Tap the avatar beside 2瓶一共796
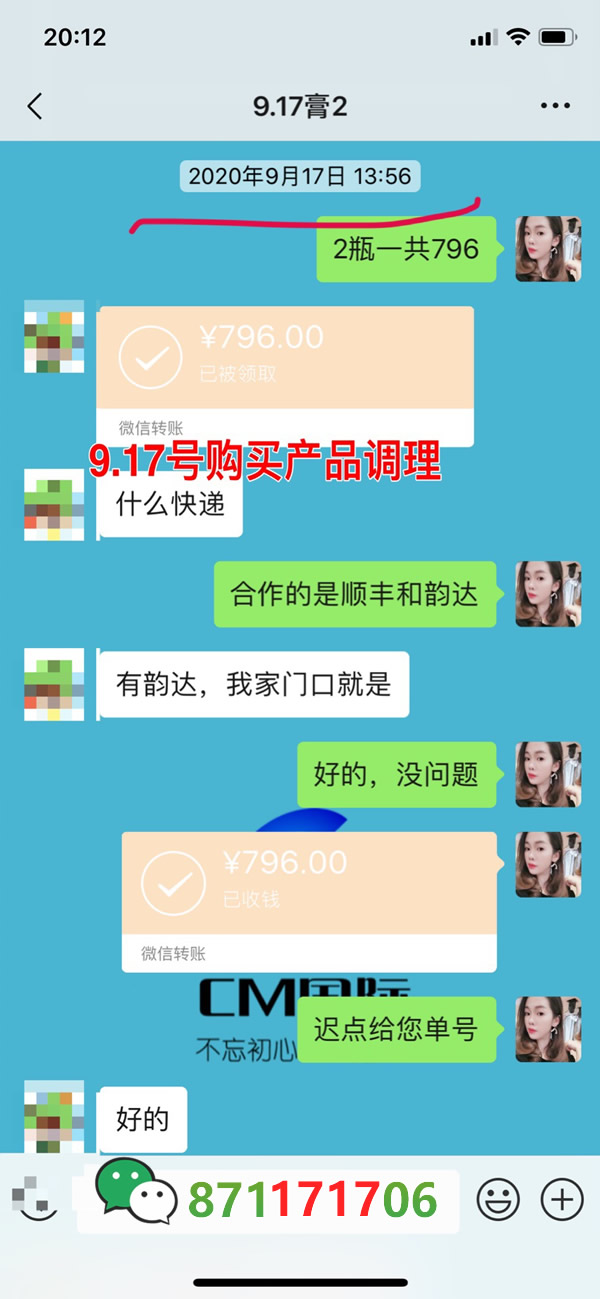 pos(547,248)
